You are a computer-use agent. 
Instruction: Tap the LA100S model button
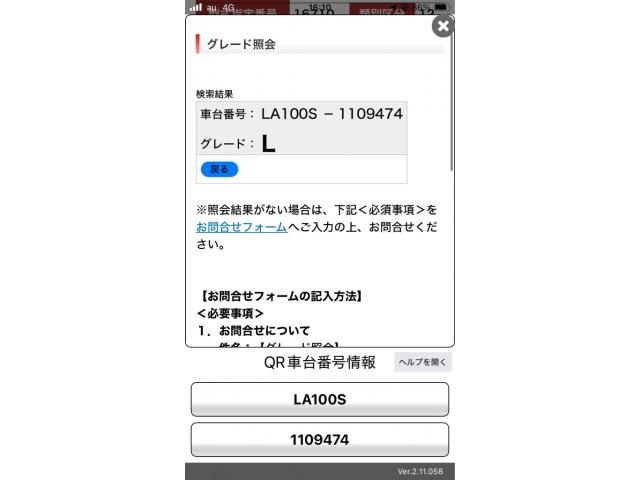click(x=319, y=399)
